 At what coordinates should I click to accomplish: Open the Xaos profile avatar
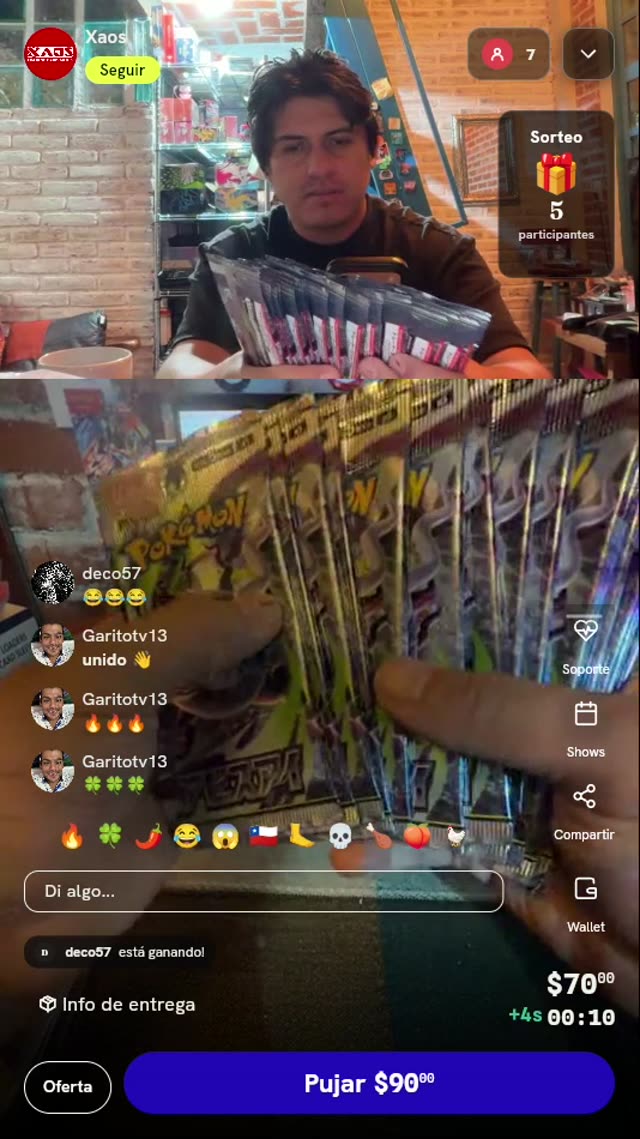[50, 53]
